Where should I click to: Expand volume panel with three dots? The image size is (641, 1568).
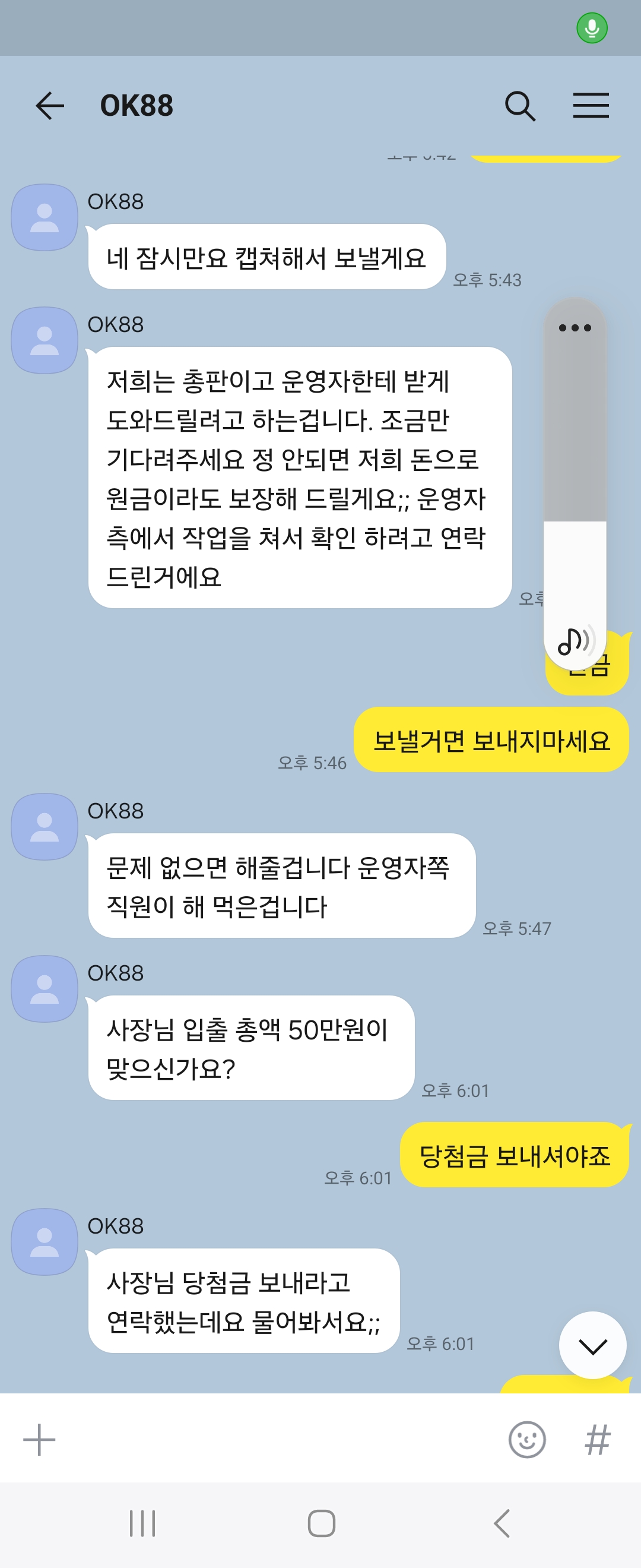575,328
